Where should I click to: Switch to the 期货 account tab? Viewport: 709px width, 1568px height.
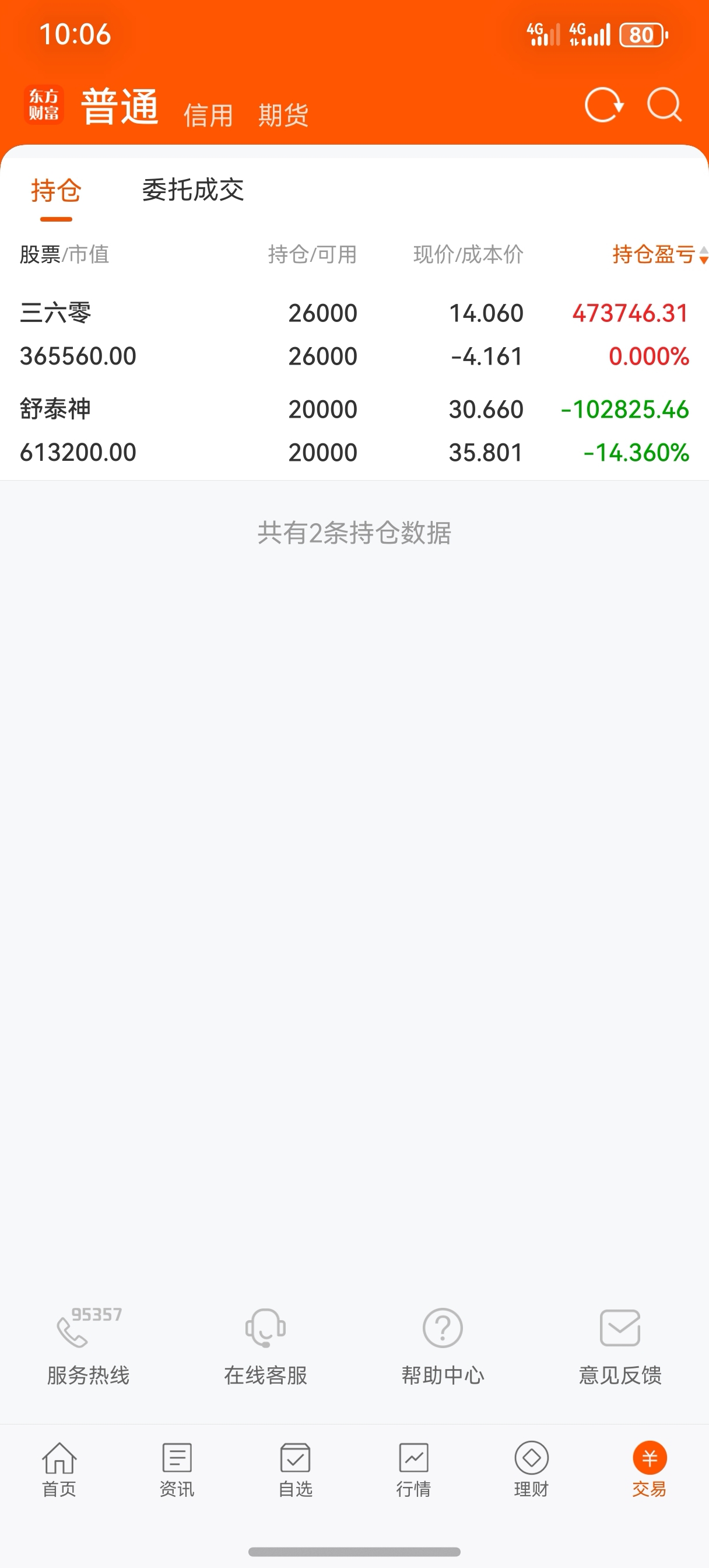(x=283, y=114)
